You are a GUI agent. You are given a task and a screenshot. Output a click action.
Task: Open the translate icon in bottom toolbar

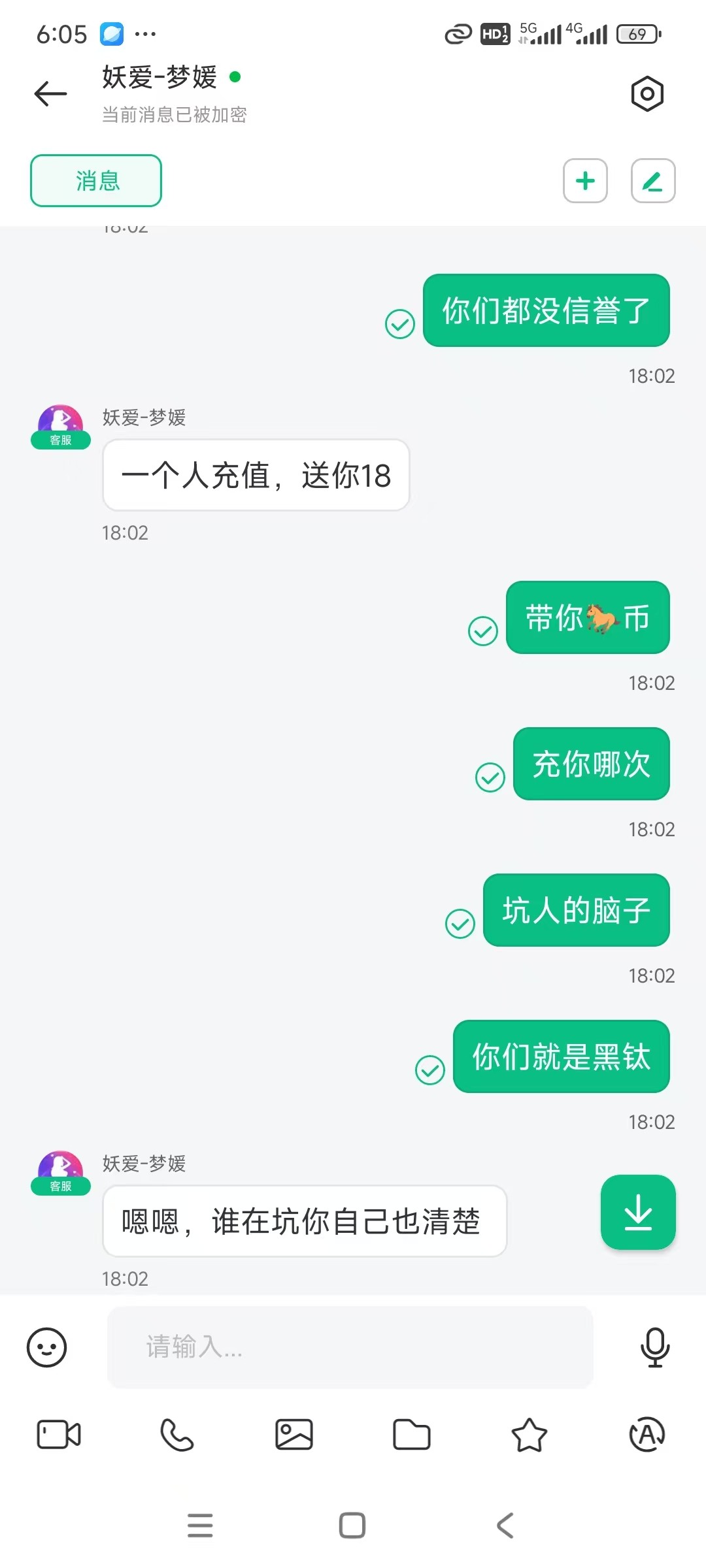coord(647,1435)
